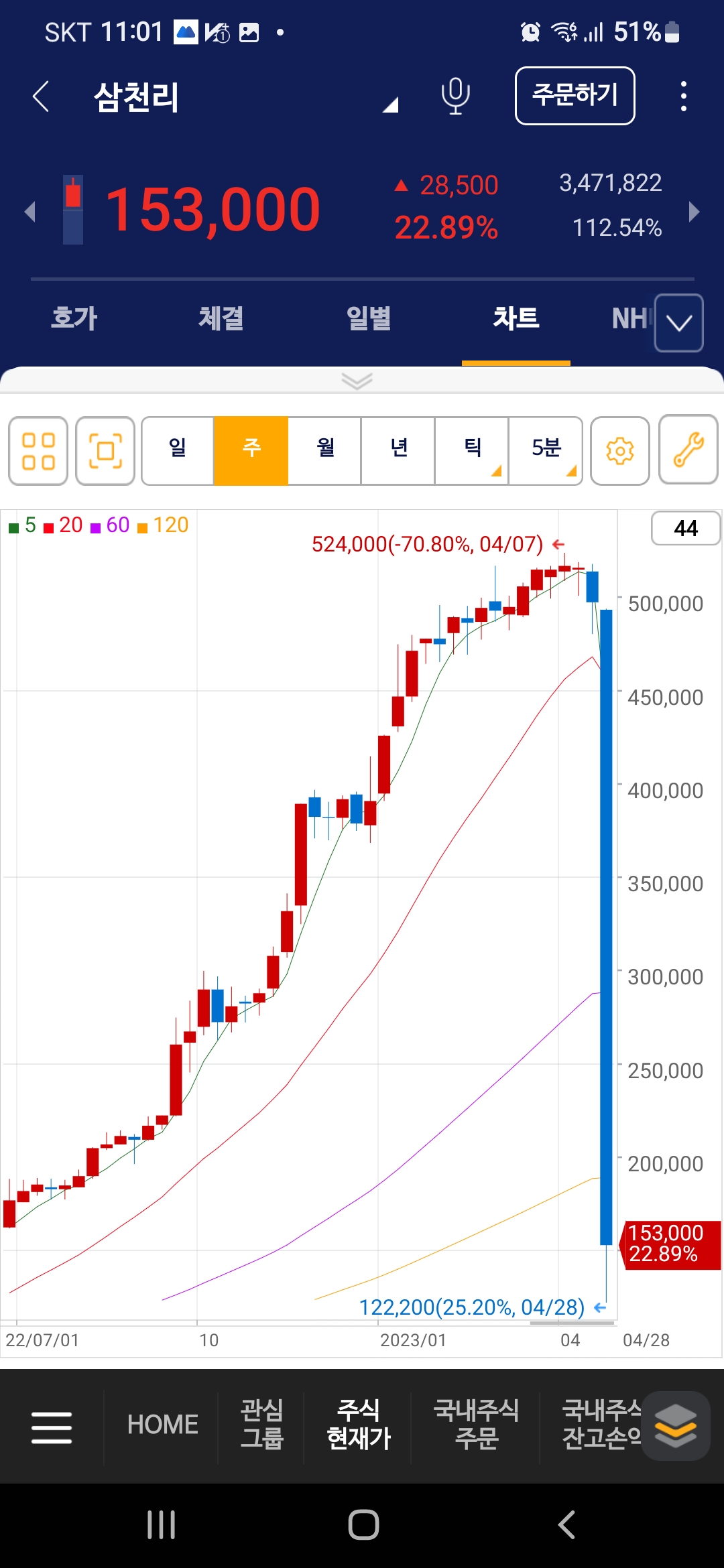Switch to the 체결 tab
This screenshot has width=724, height=1568.
click(x=221, y=318)
